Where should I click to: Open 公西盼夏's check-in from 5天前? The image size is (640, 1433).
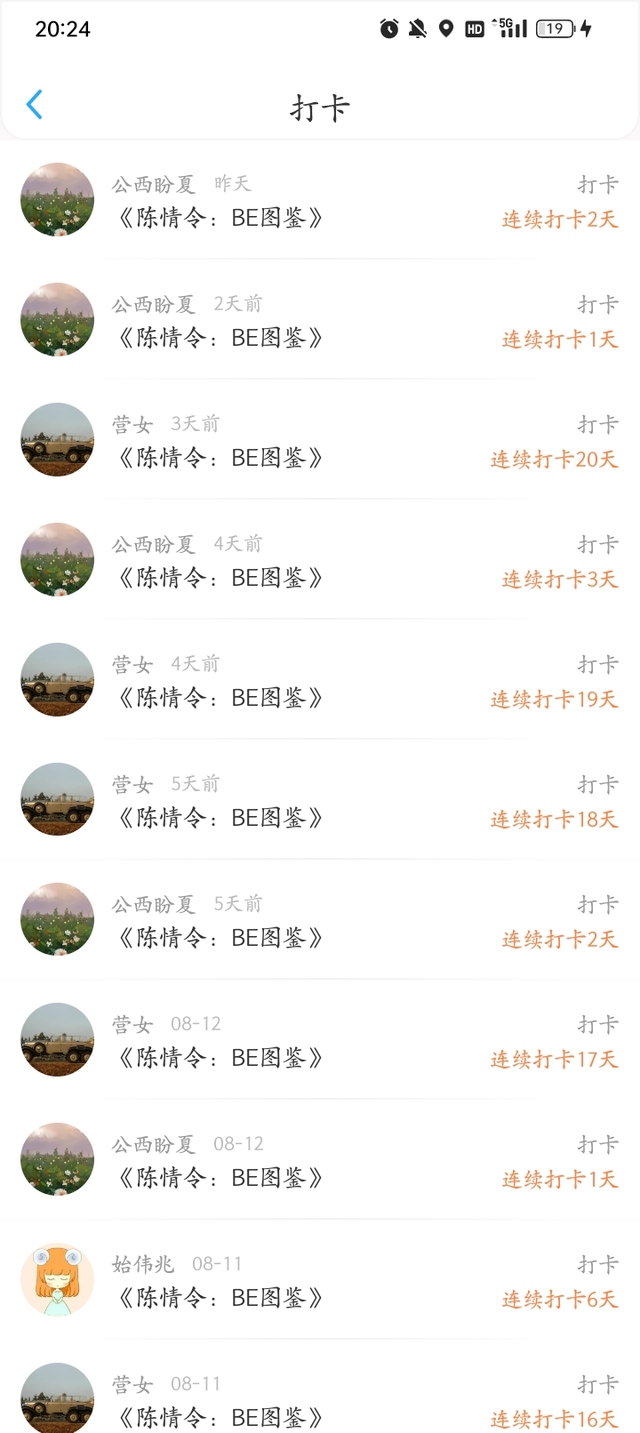click(x=320, y=921)
